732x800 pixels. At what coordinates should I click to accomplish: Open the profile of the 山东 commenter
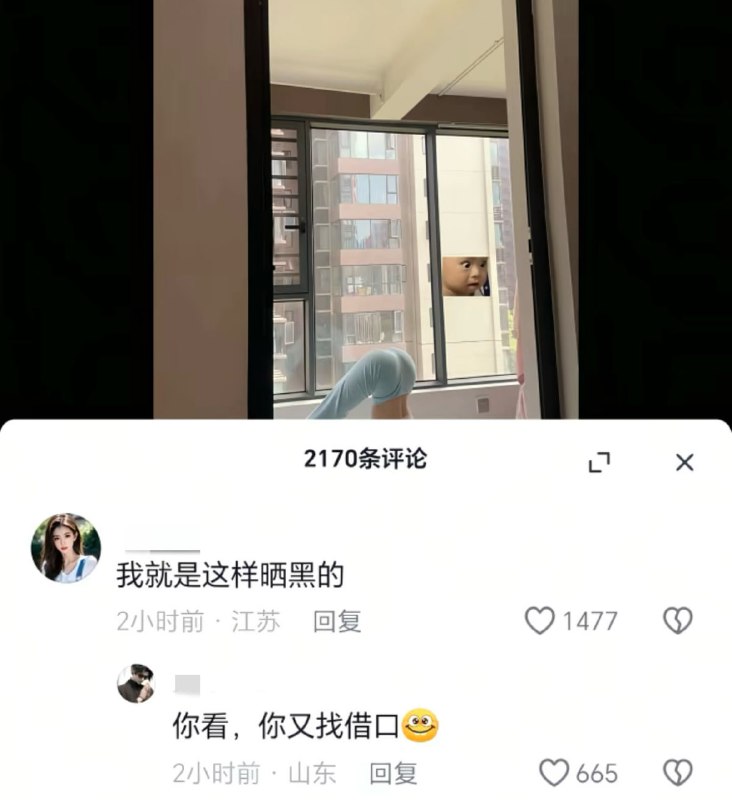click(136, 684)
